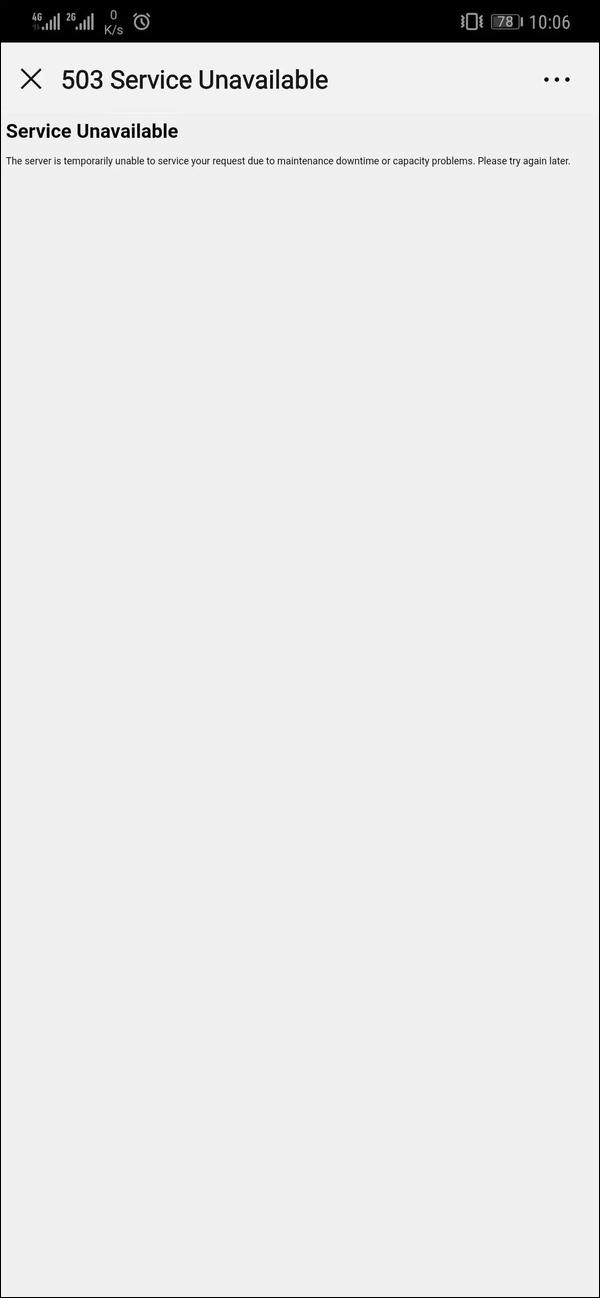Open the three-dot overflow menu
The height and width of the screenshot is (1298, 600).
click(x=557, y=79)
